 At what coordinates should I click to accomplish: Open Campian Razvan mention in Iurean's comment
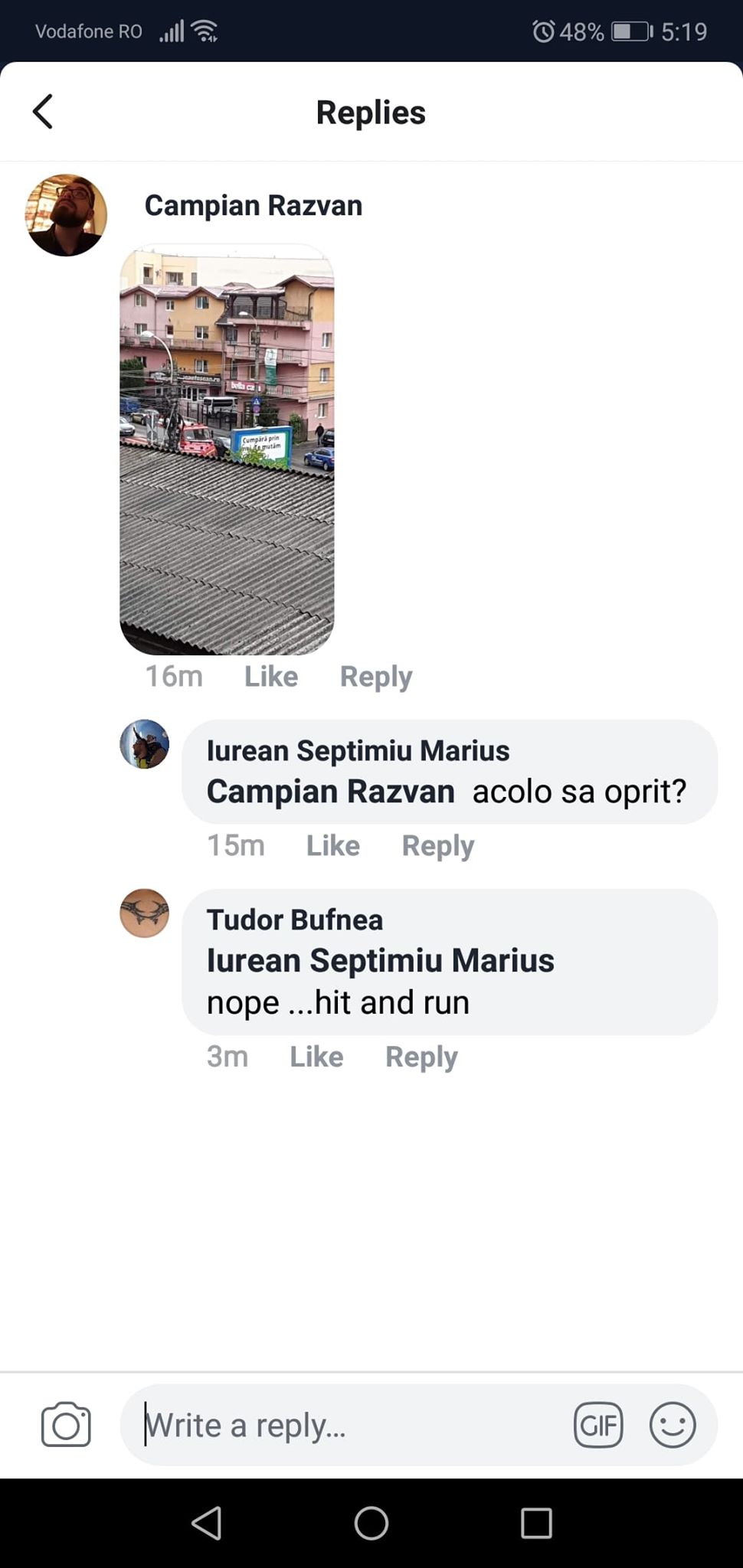(330, 792)
